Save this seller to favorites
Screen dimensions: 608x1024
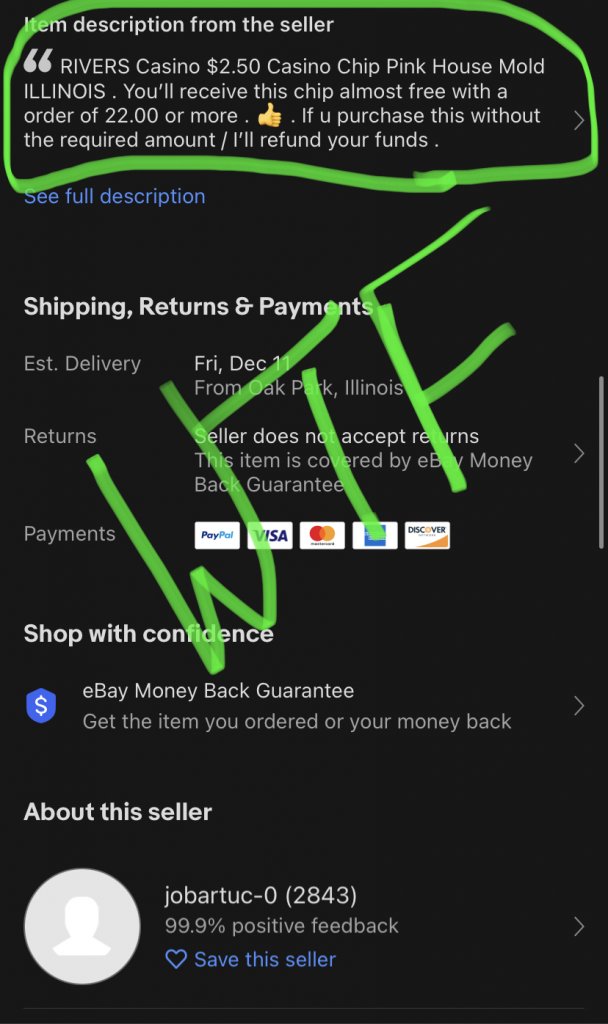pos(251,959)
